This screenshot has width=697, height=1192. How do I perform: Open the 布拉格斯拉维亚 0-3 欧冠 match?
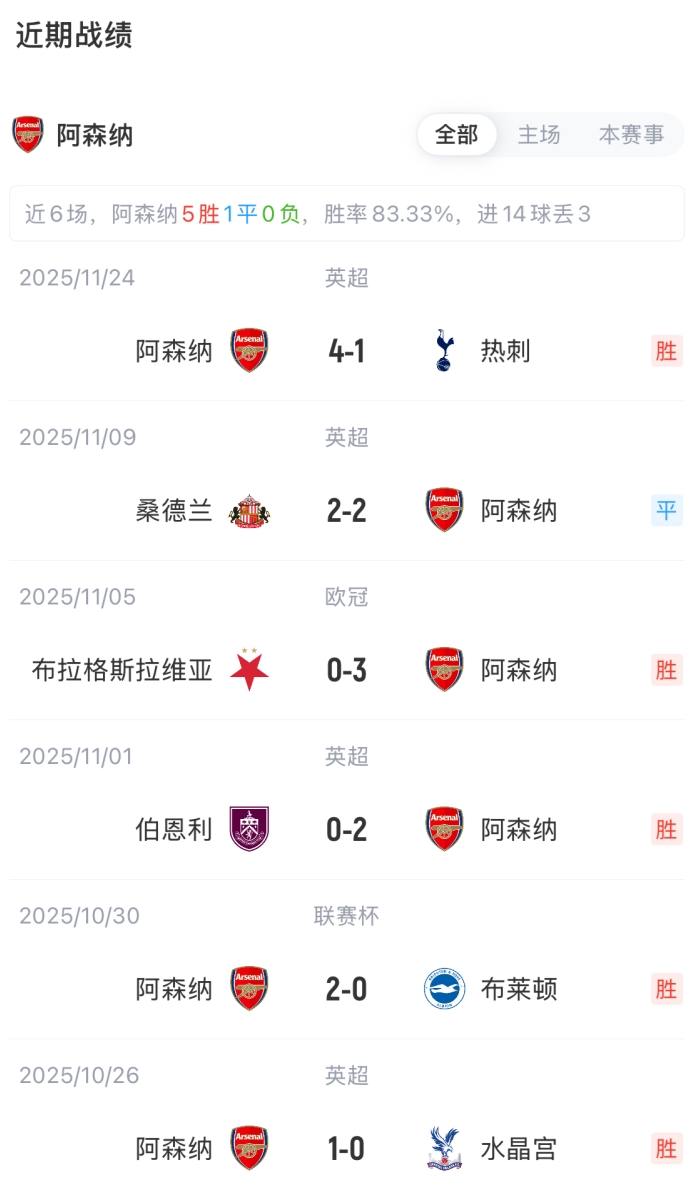(x=347, y=670)
